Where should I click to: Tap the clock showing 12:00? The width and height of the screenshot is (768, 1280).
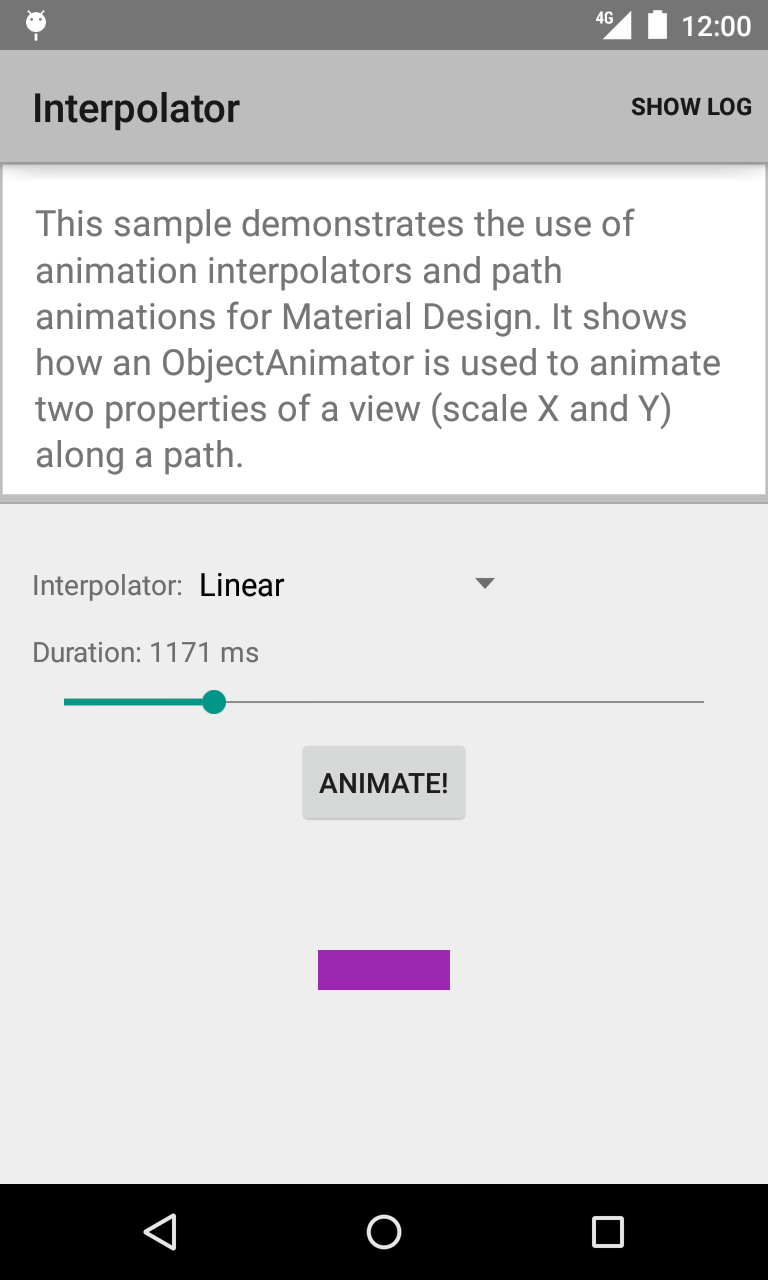coord(717,26)
